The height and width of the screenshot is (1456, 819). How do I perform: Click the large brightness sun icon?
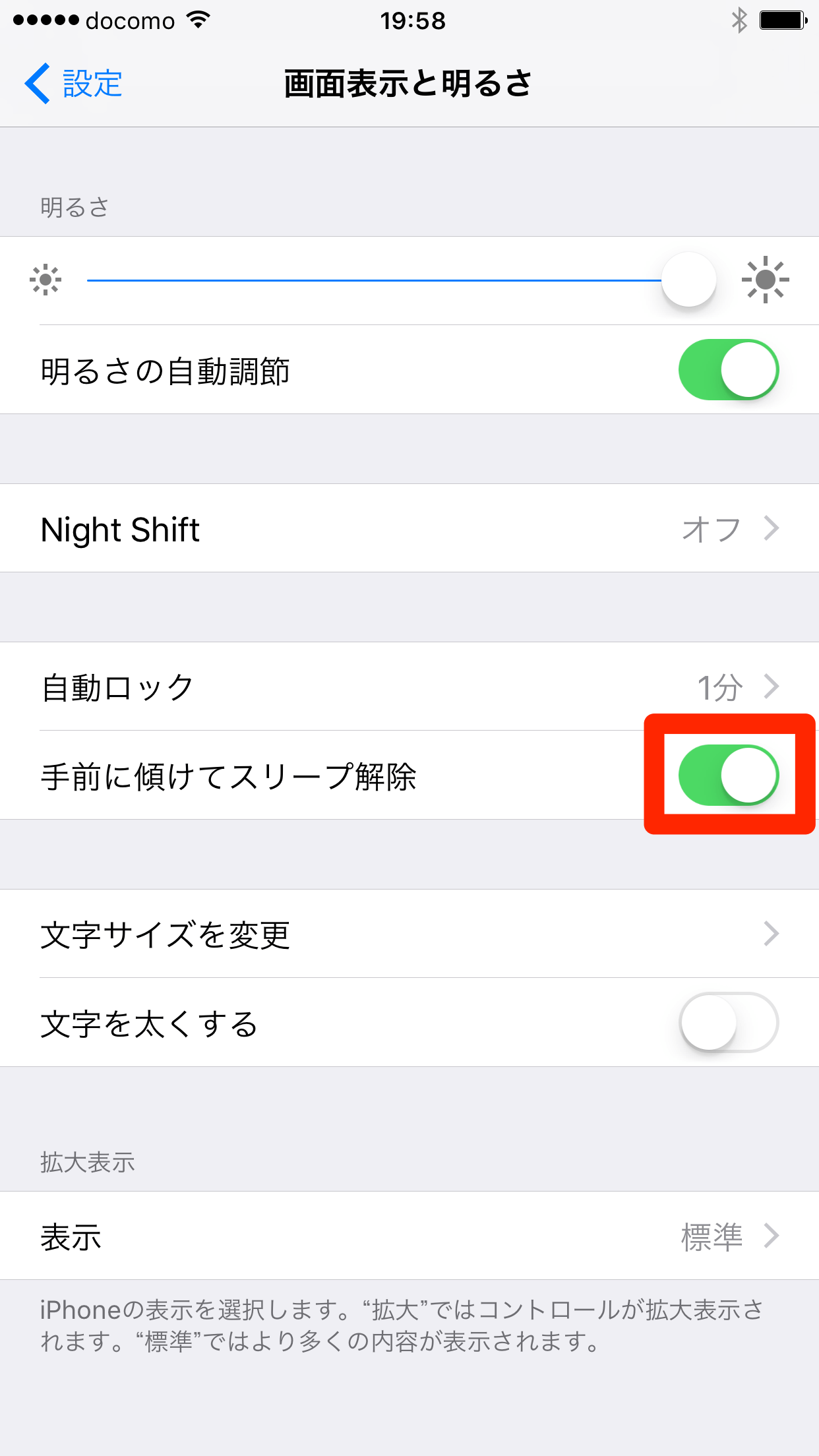click(x=765, y=280)
